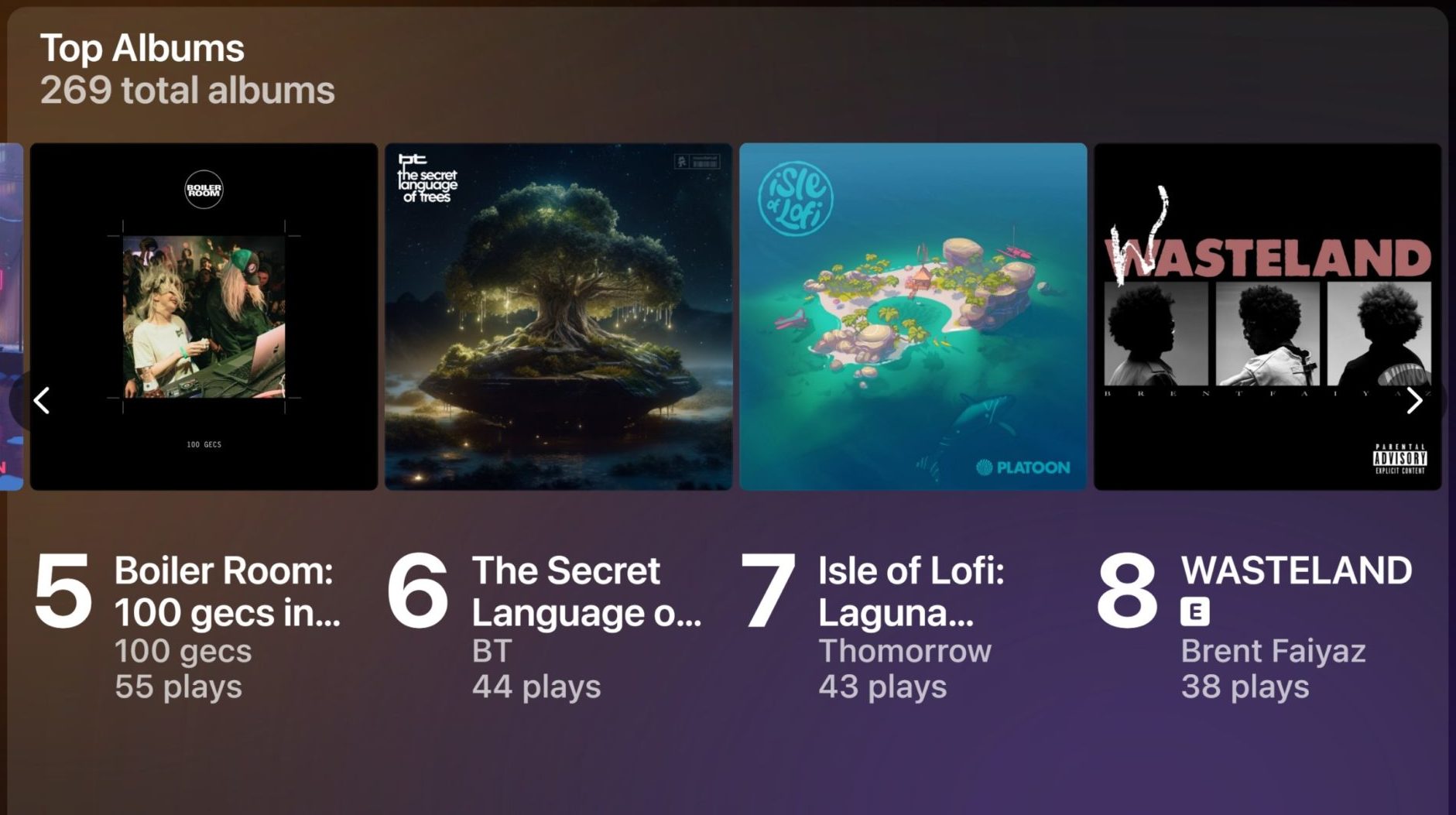Open The Secret Language of Trees album

click(558, 317)
